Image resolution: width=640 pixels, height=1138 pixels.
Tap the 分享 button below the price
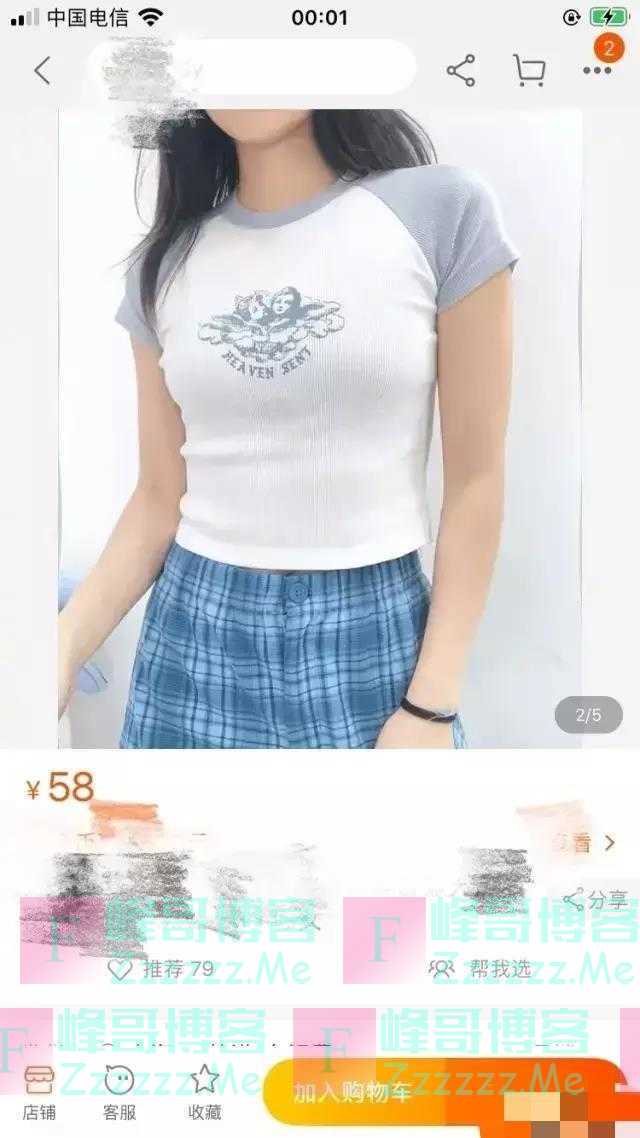tap(596, 900)
